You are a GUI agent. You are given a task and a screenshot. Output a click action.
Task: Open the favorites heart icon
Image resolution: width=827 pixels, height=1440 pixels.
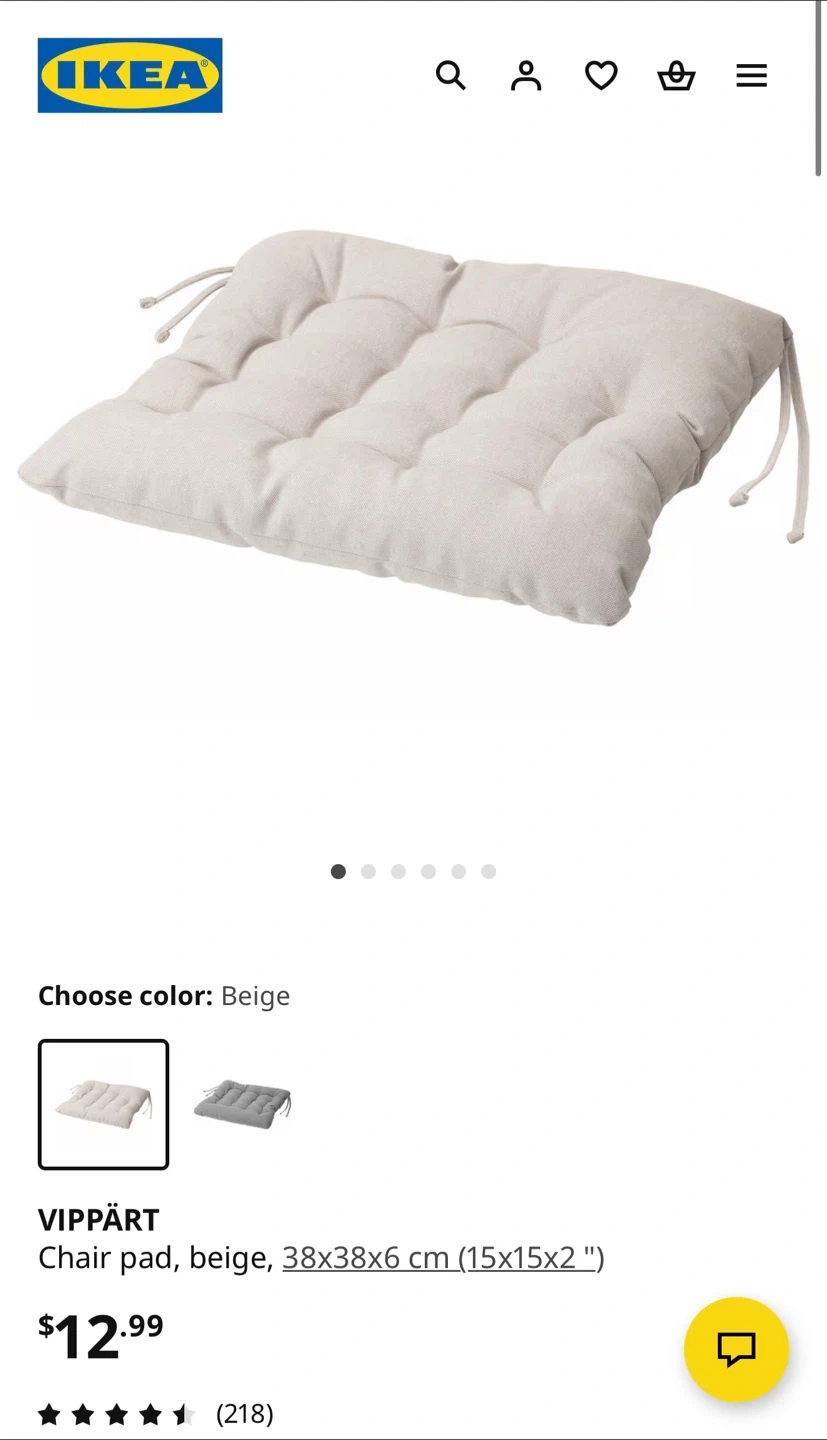pyautogui.click(x=601, y=76)
